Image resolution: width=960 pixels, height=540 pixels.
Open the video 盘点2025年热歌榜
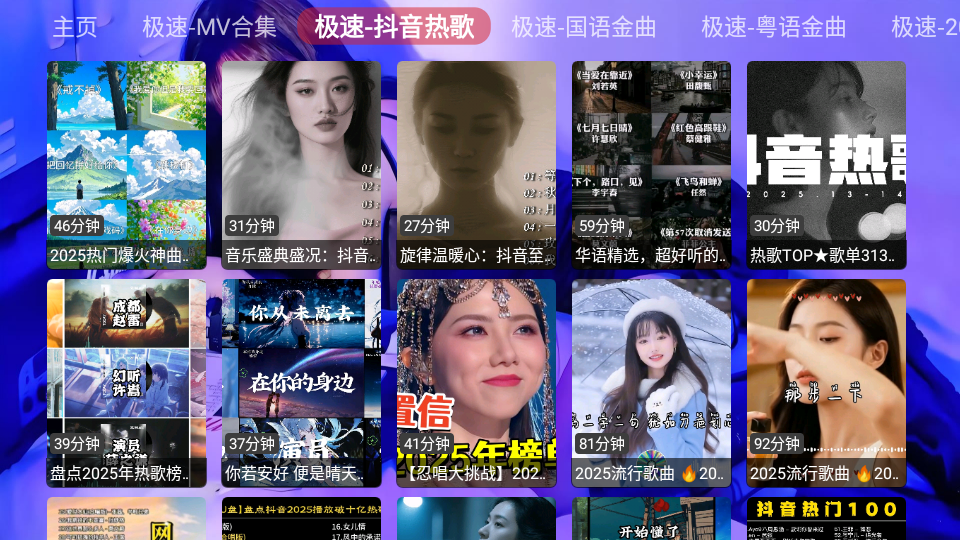[x=127, y=382]
